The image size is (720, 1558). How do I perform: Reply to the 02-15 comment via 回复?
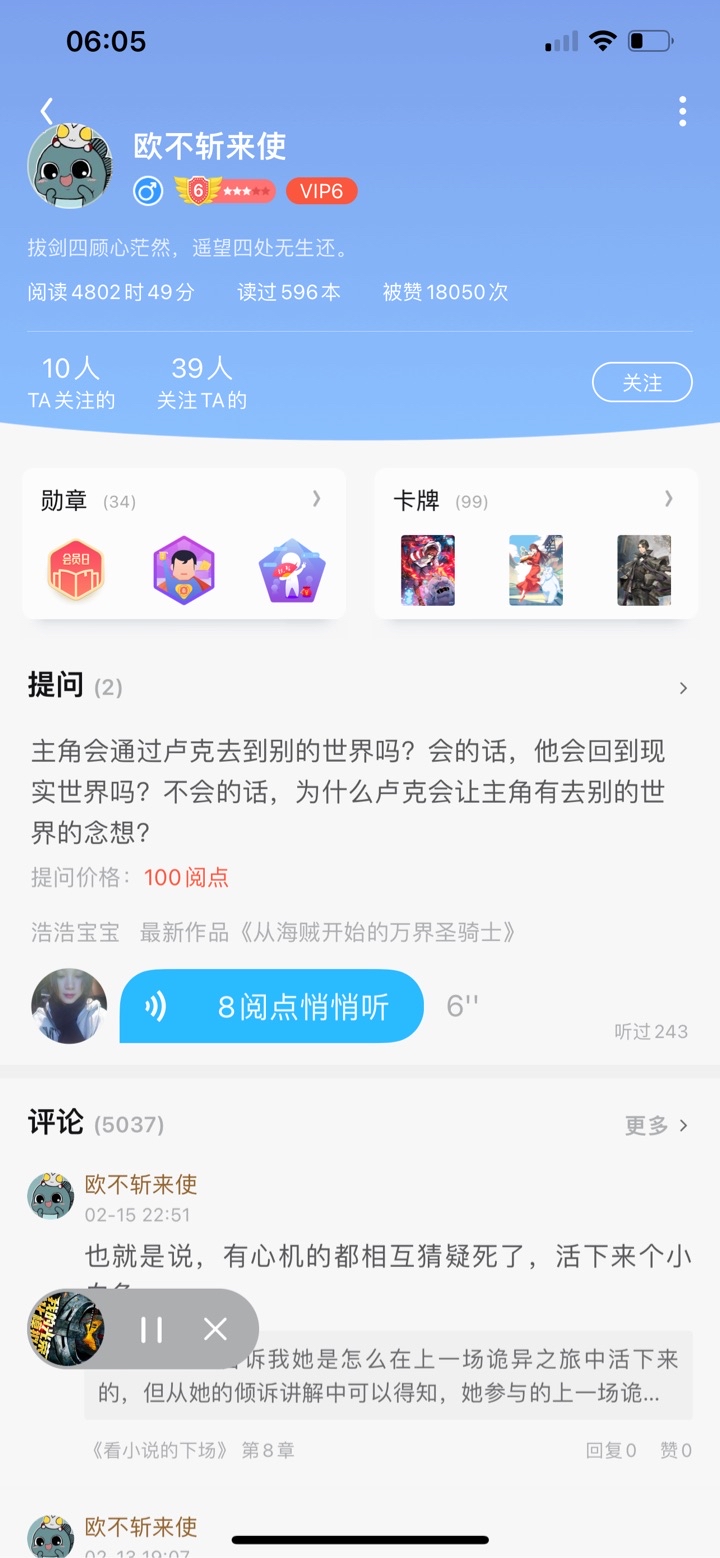610,1450
